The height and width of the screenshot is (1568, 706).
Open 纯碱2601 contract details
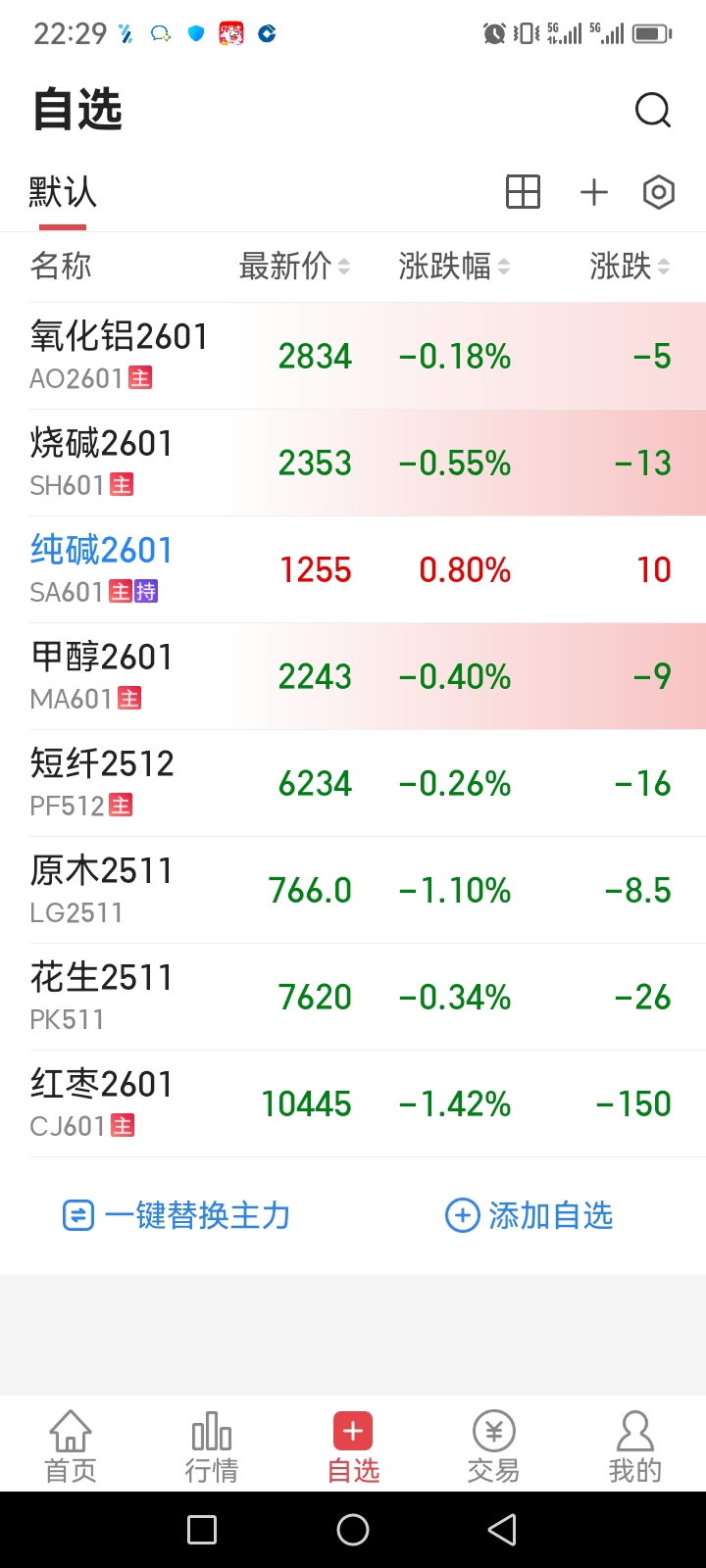coord(353,569)
